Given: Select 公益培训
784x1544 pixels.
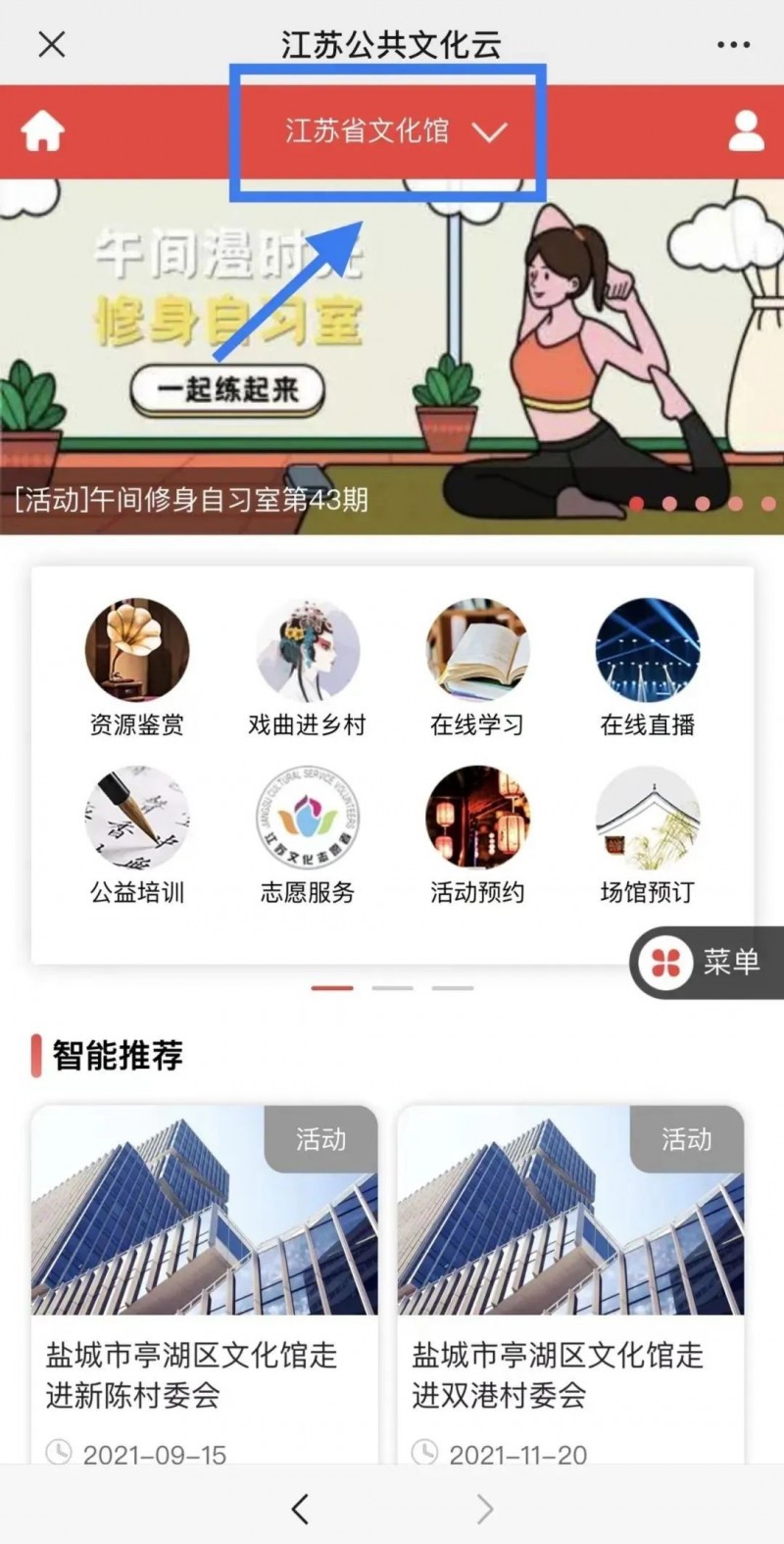Looking at the screenshot, I should (x=136, y=835).
